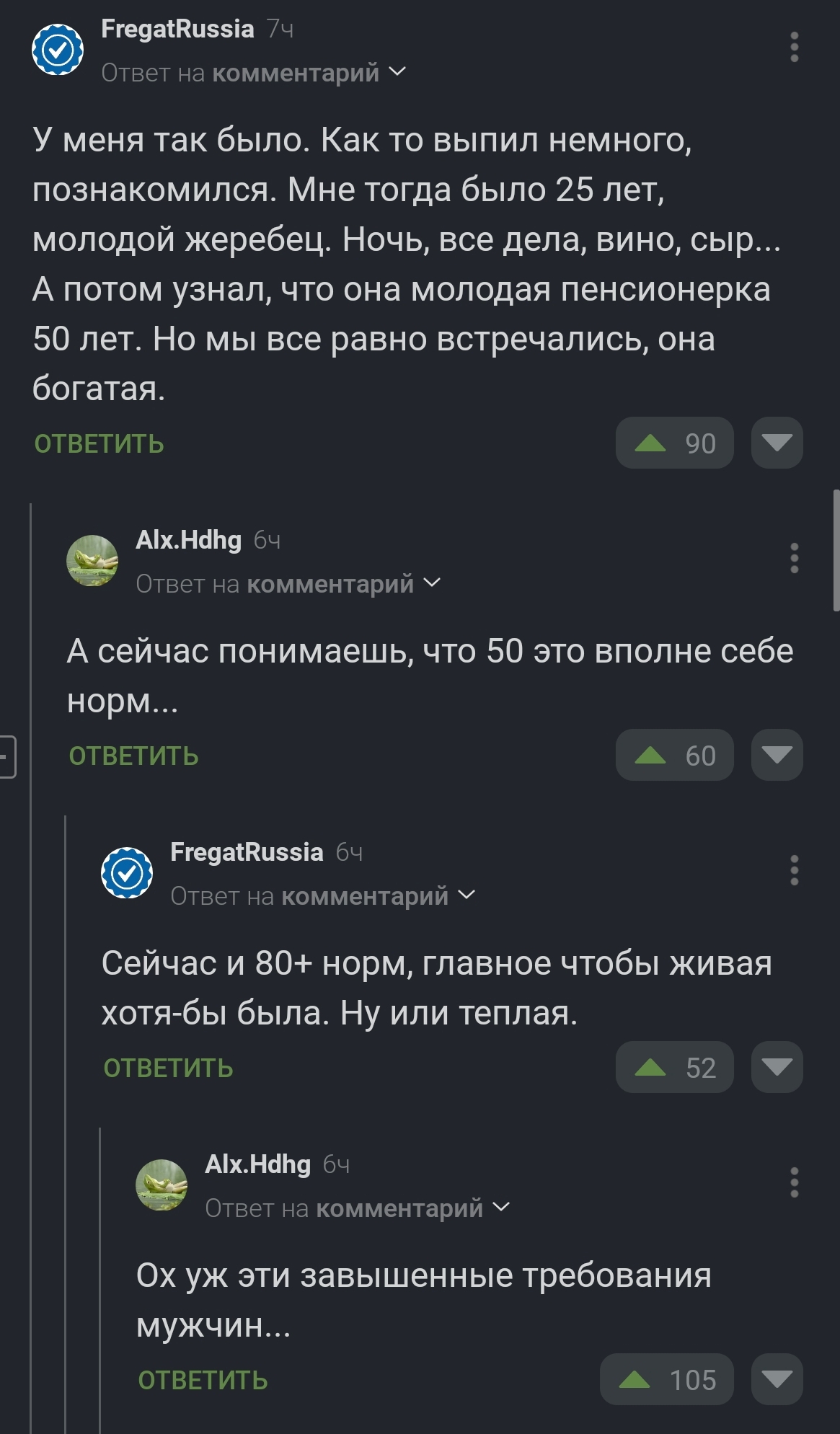Image resolution: width=840 pixels, height=1434 pixels.
Task: Collapse the comment thread with the minus box
Action: click(x=6, y=756)
